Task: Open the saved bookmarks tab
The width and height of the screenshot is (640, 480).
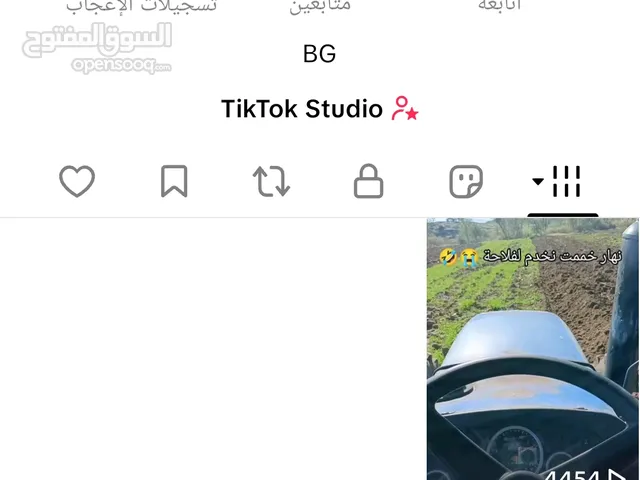Action: (174, 182)
